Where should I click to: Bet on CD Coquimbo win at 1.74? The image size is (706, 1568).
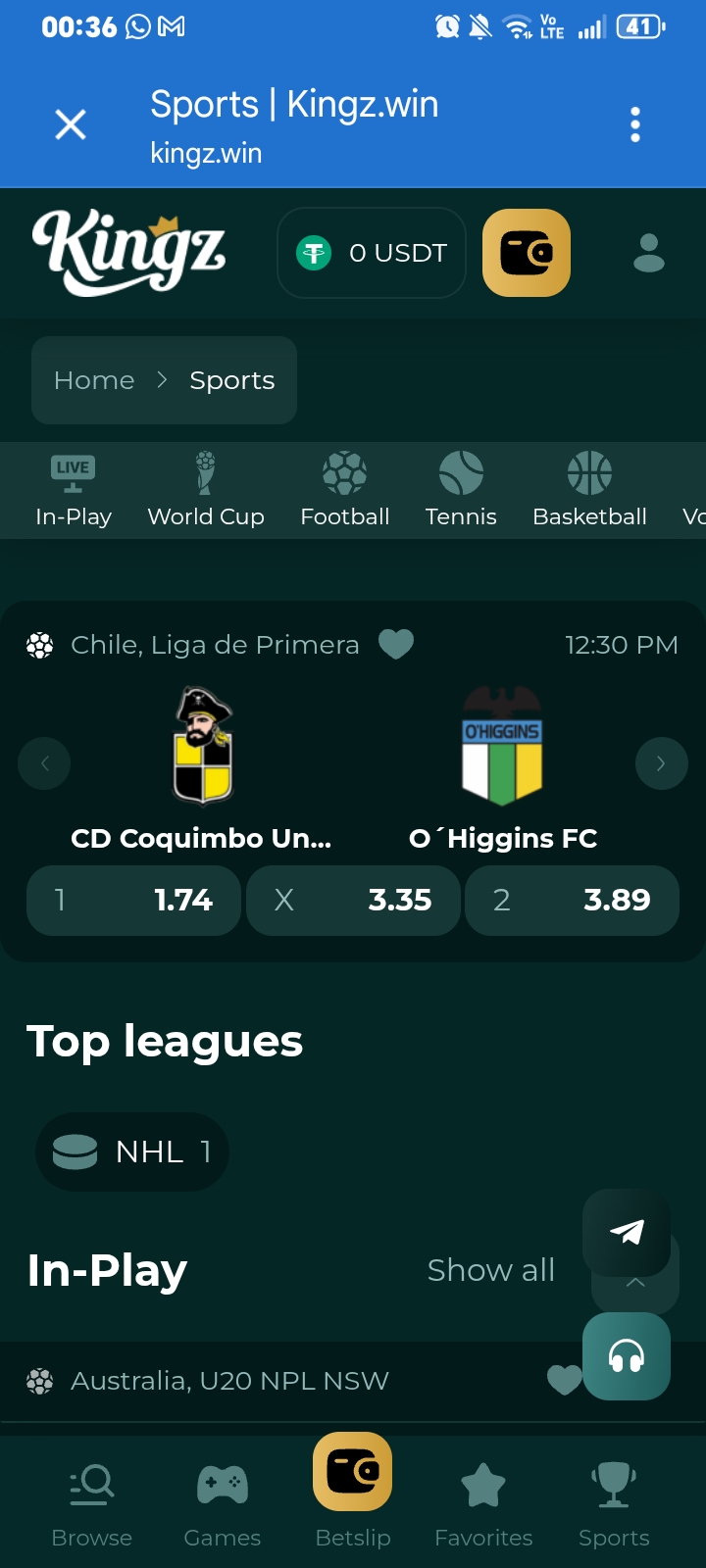[x=133, y=900]
